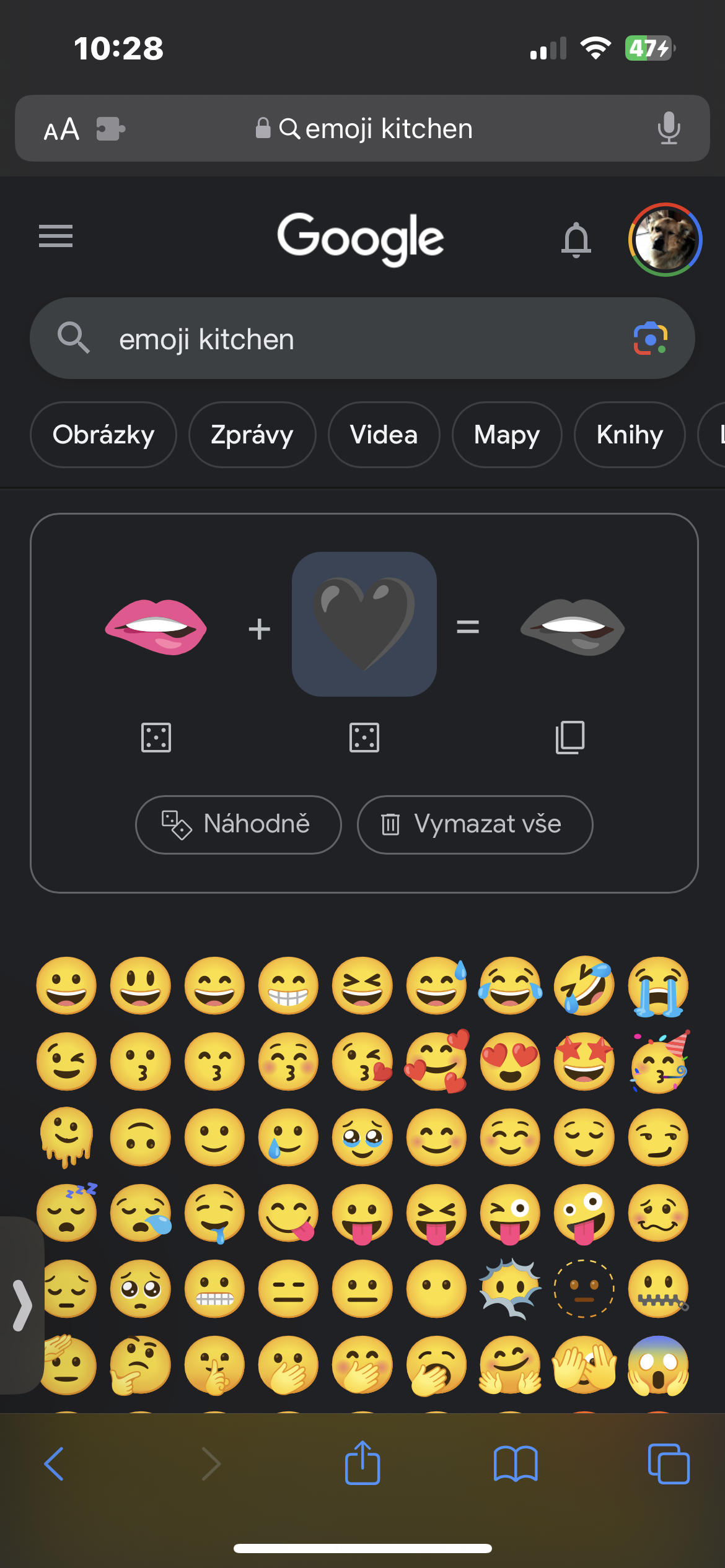Open the Google hamburger menu
This screenshot has width=725, height=1568.
click(56, 236)
